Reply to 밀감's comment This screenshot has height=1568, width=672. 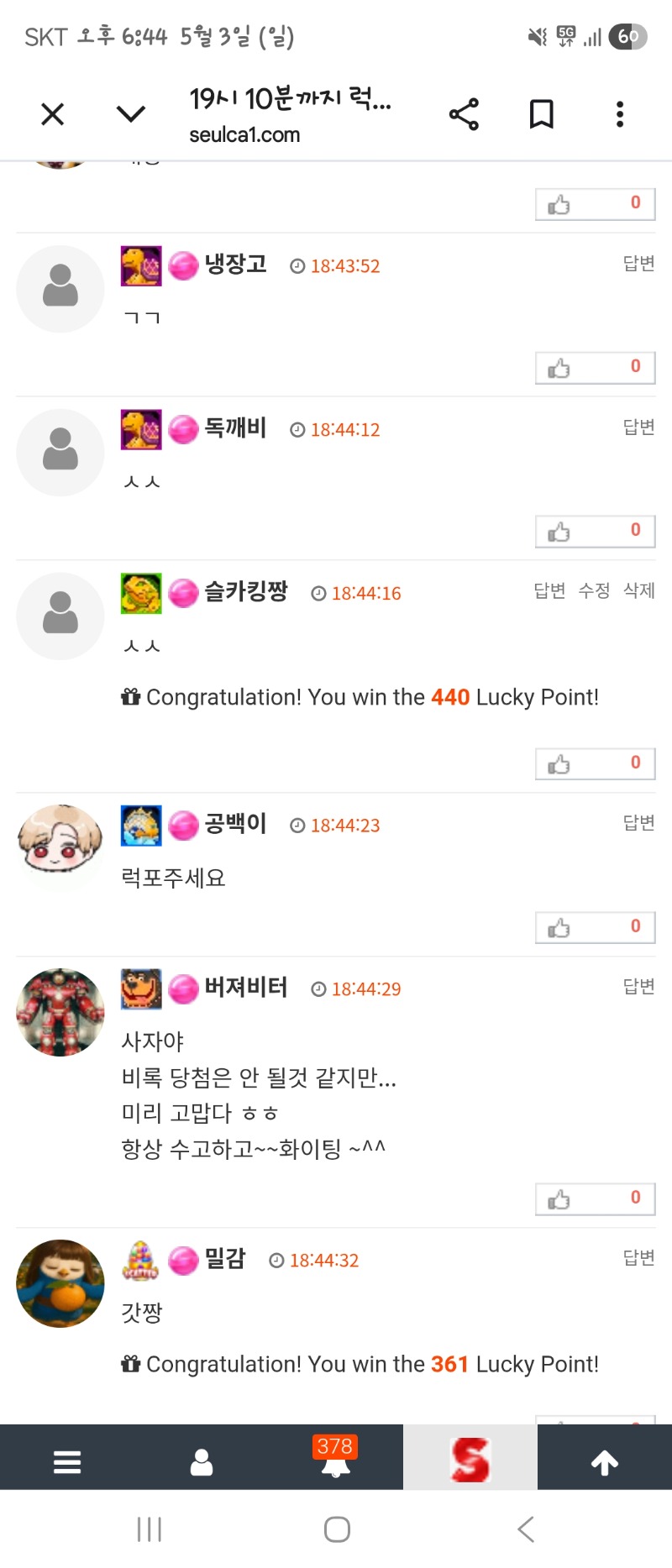[638, 1258]
